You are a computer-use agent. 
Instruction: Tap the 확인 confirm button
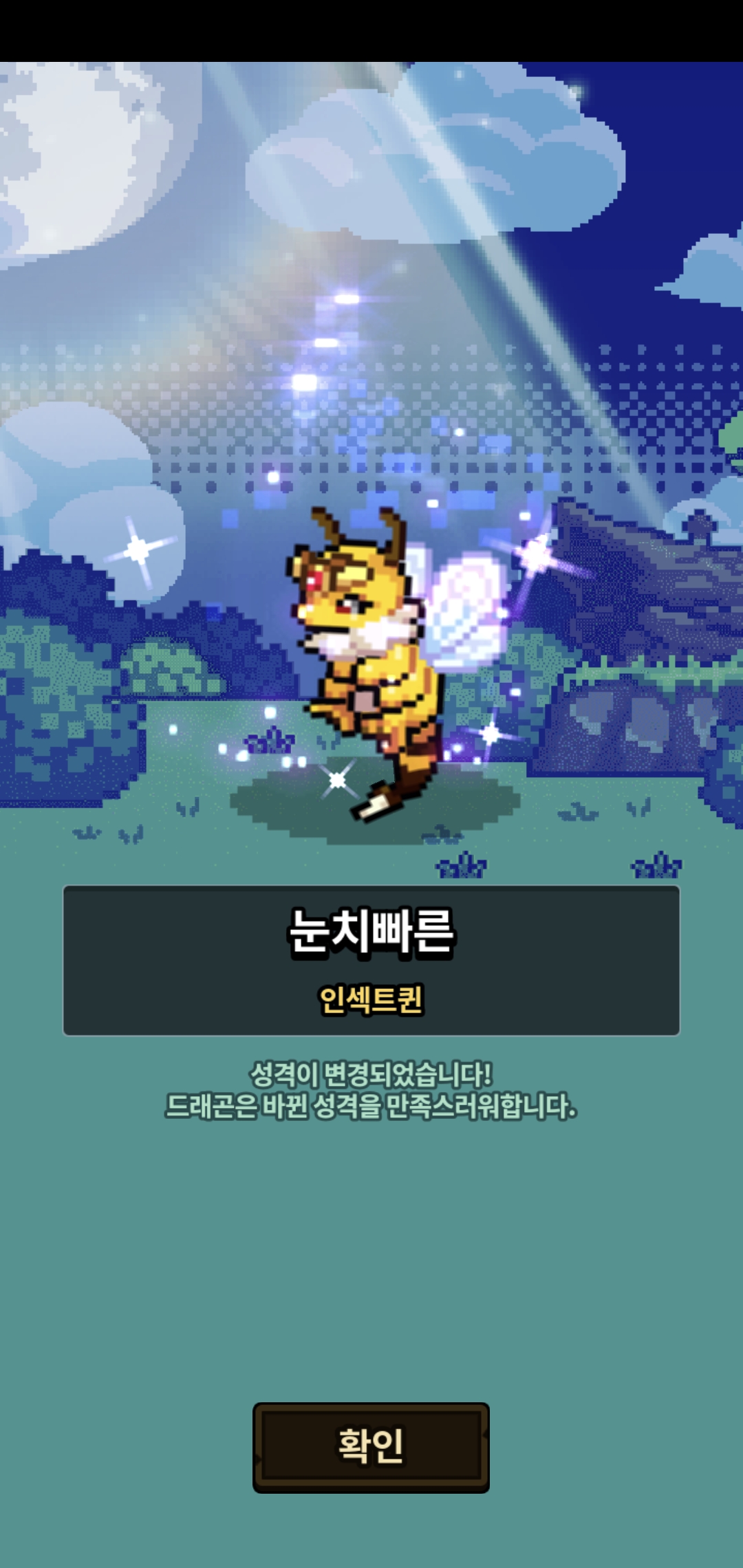[x=371, y=1446]
